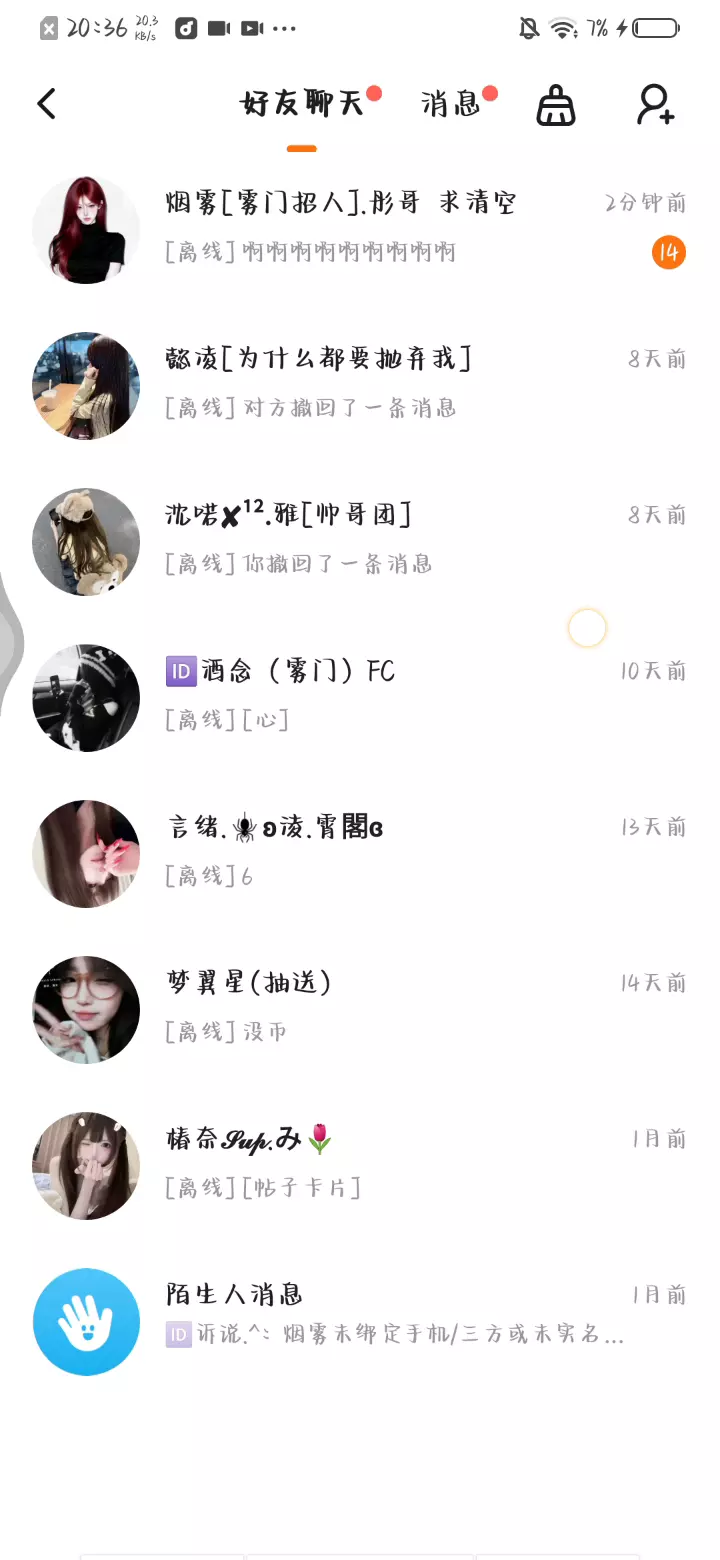This screenshot has width=720, height=1560.
Task: Go back using the top-left arrow
Action: point(46,104)
